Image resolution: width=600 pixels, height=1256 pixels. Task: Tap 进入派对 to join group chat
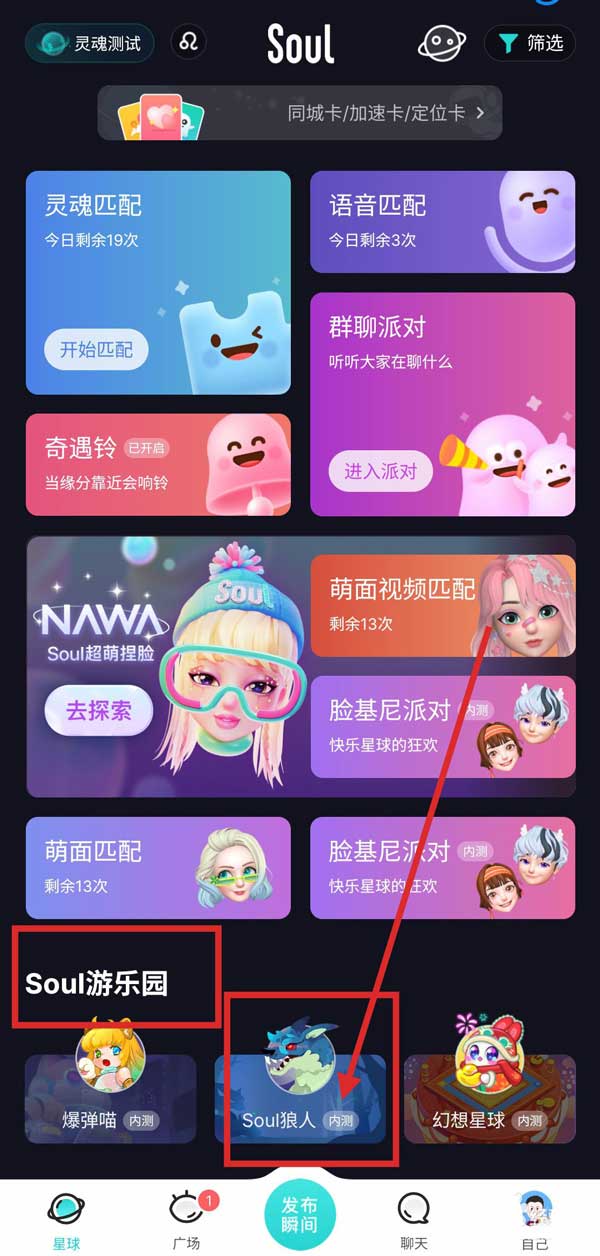pyautogui.click(x=380, y=470)
